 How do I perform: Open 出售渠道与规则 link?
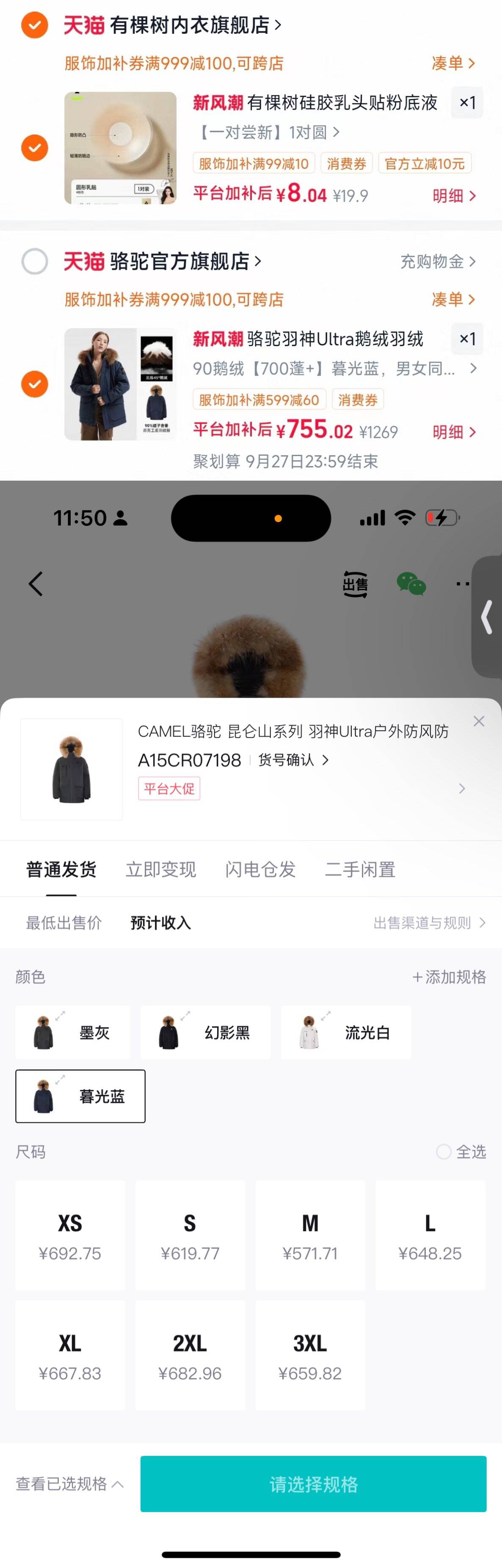click(430, 923)
